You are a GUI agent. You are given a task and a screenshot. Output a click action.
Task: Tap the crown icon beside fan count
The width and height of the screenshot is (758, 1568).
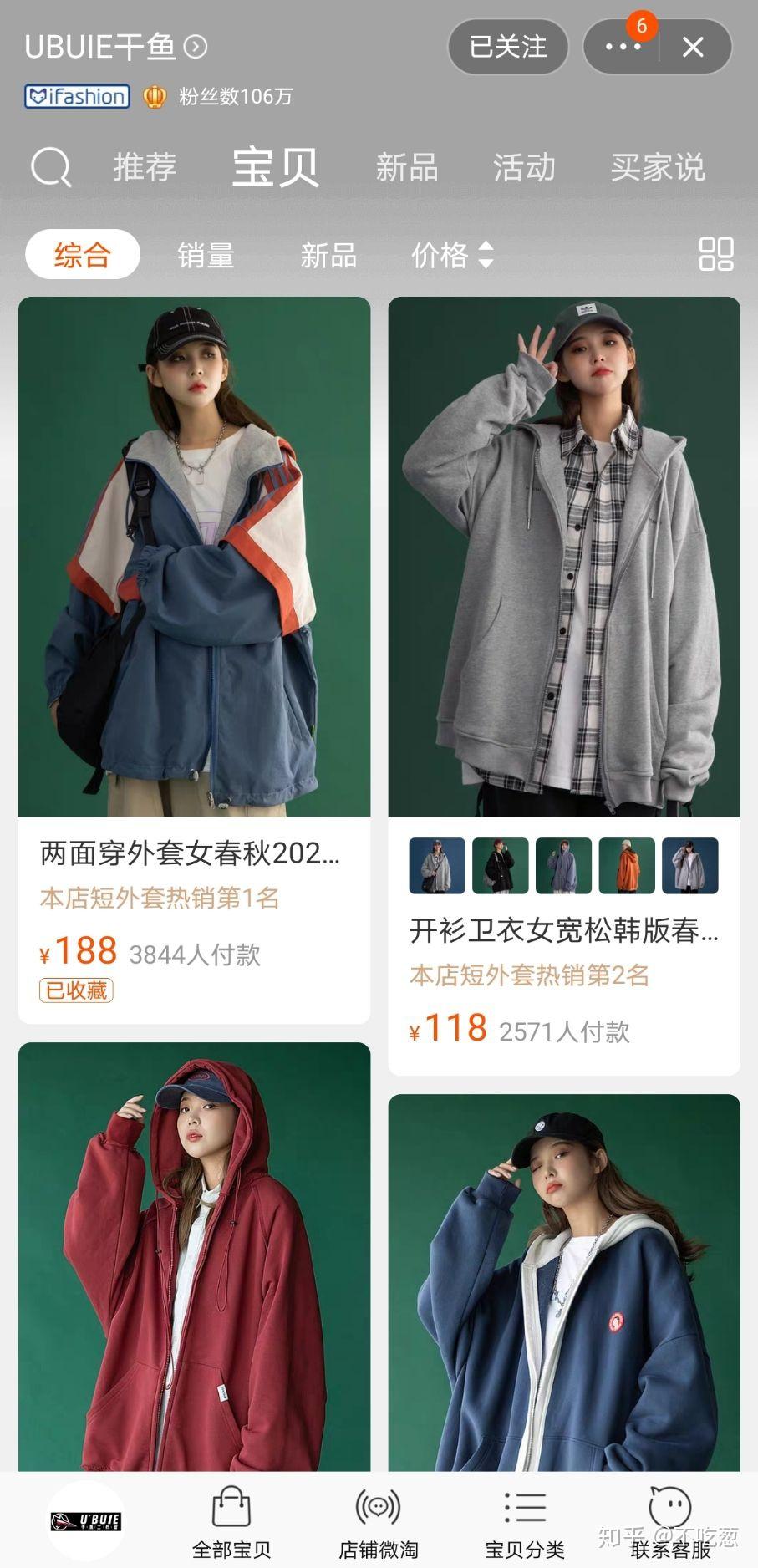pyautogui.click(x=154, y=96)
